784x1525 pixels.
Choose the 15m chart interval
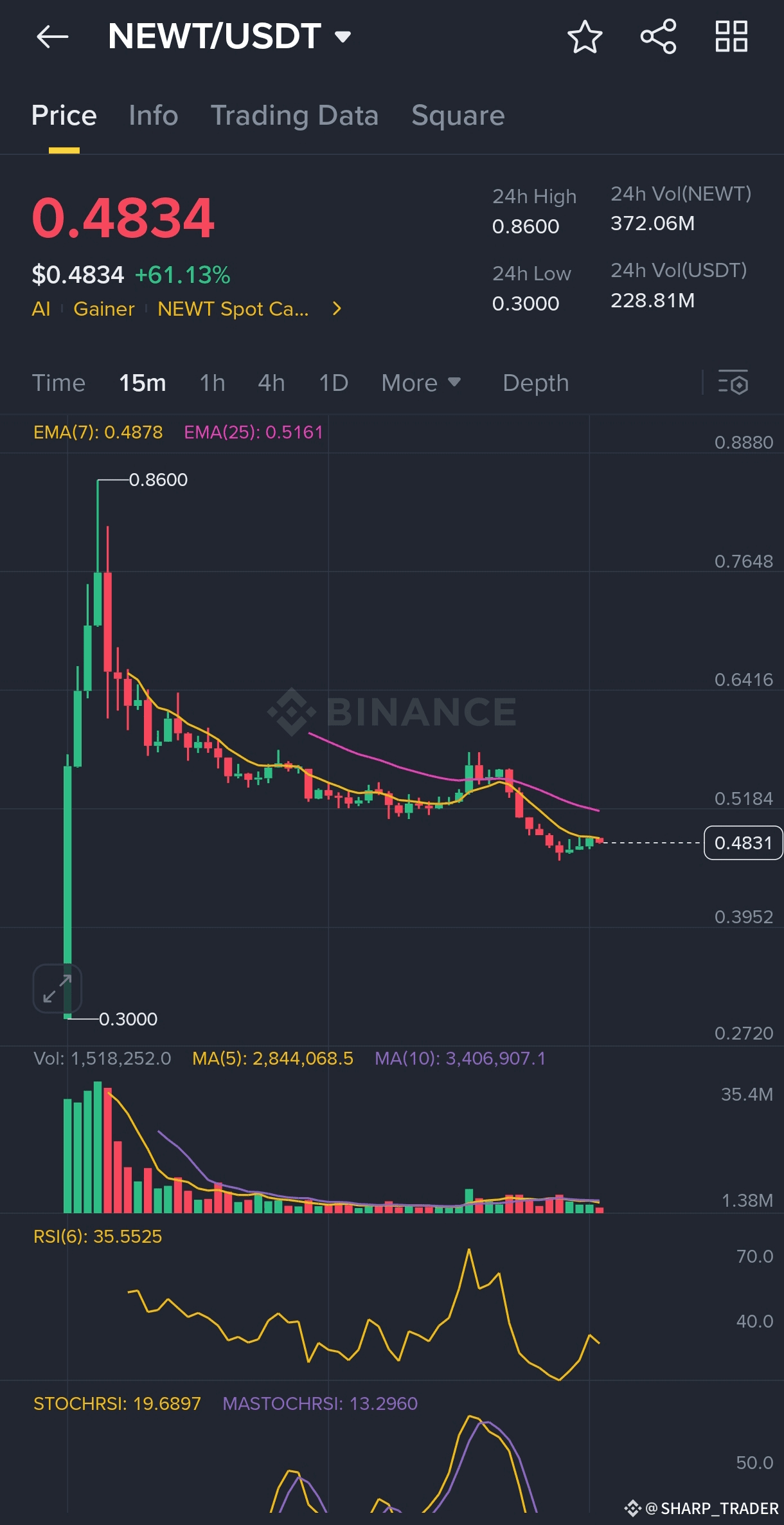(142, 383)
